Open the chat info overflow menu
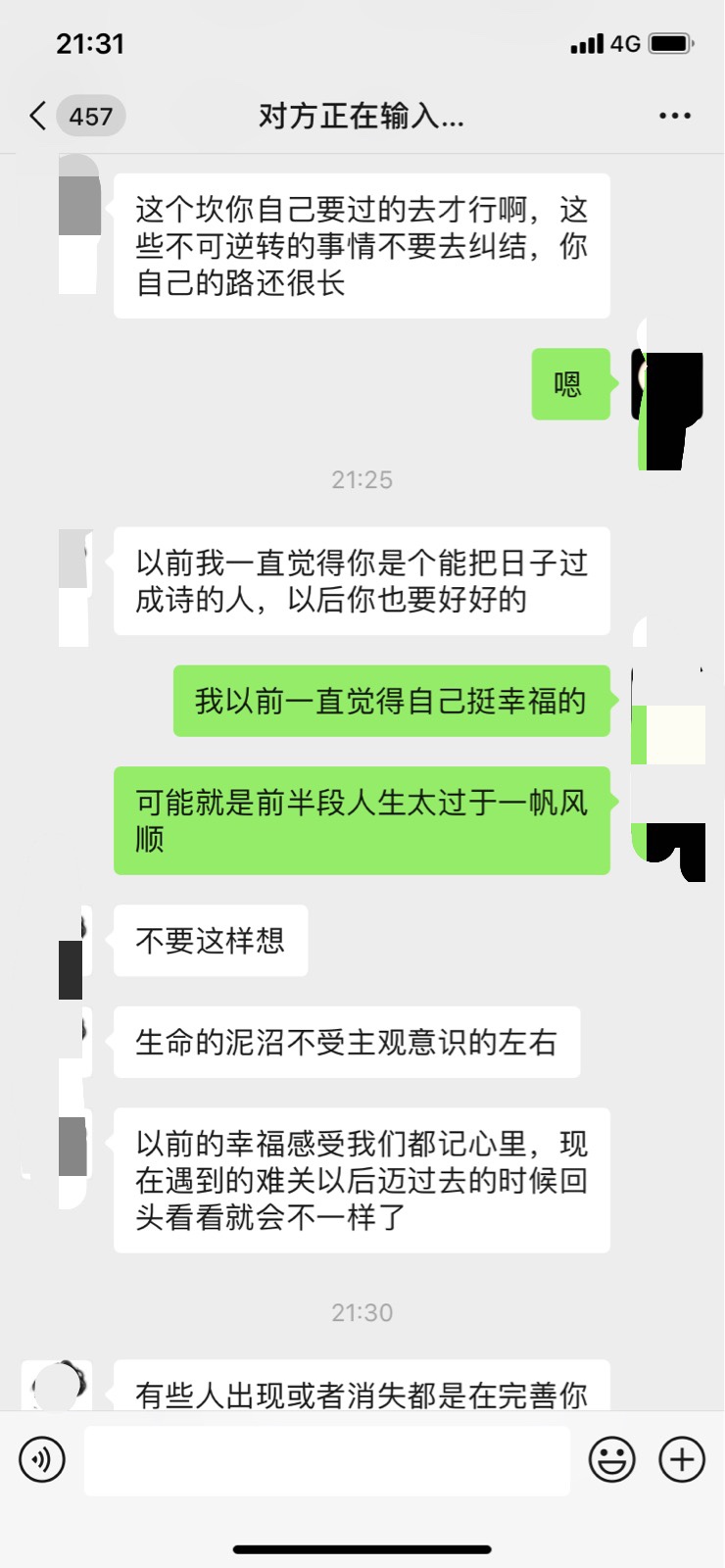Image resolution: width=725 pixels, height=1568 pixels. coord(674,116)
